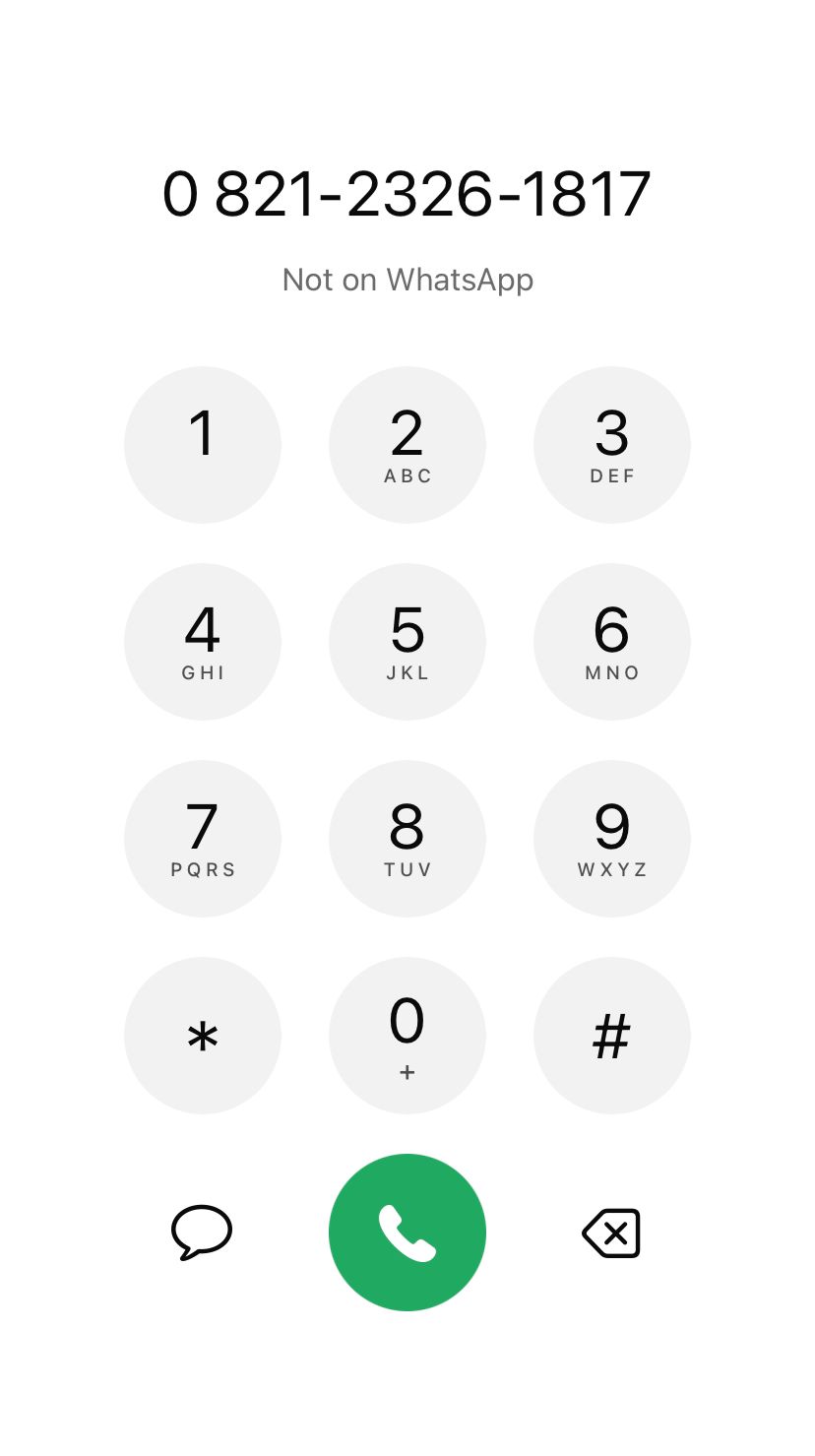
Task: Enter the hash symbol
Action: 611,1036
